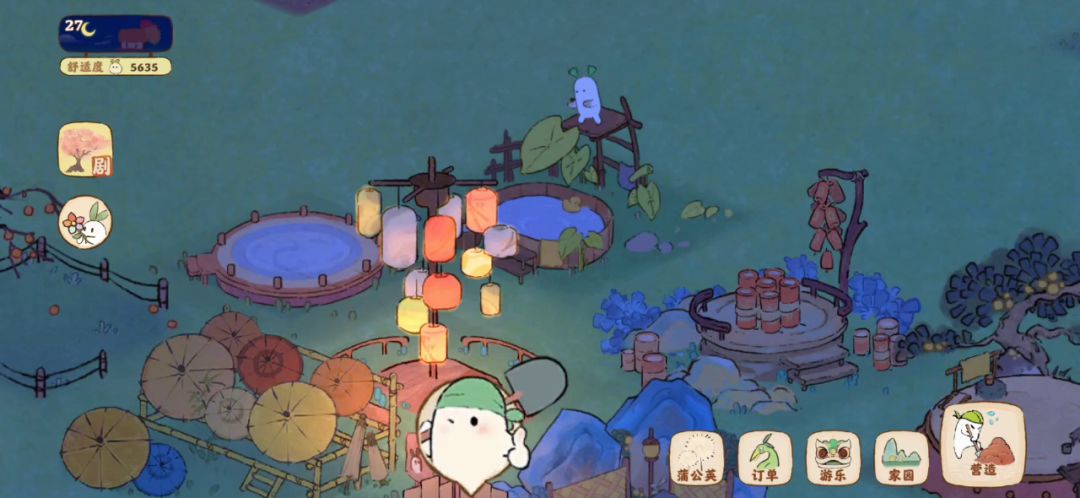The height and width of the screenshot is (498, 1080).
Task: Open the 订单 orders menu
Action: coord(765,458)
